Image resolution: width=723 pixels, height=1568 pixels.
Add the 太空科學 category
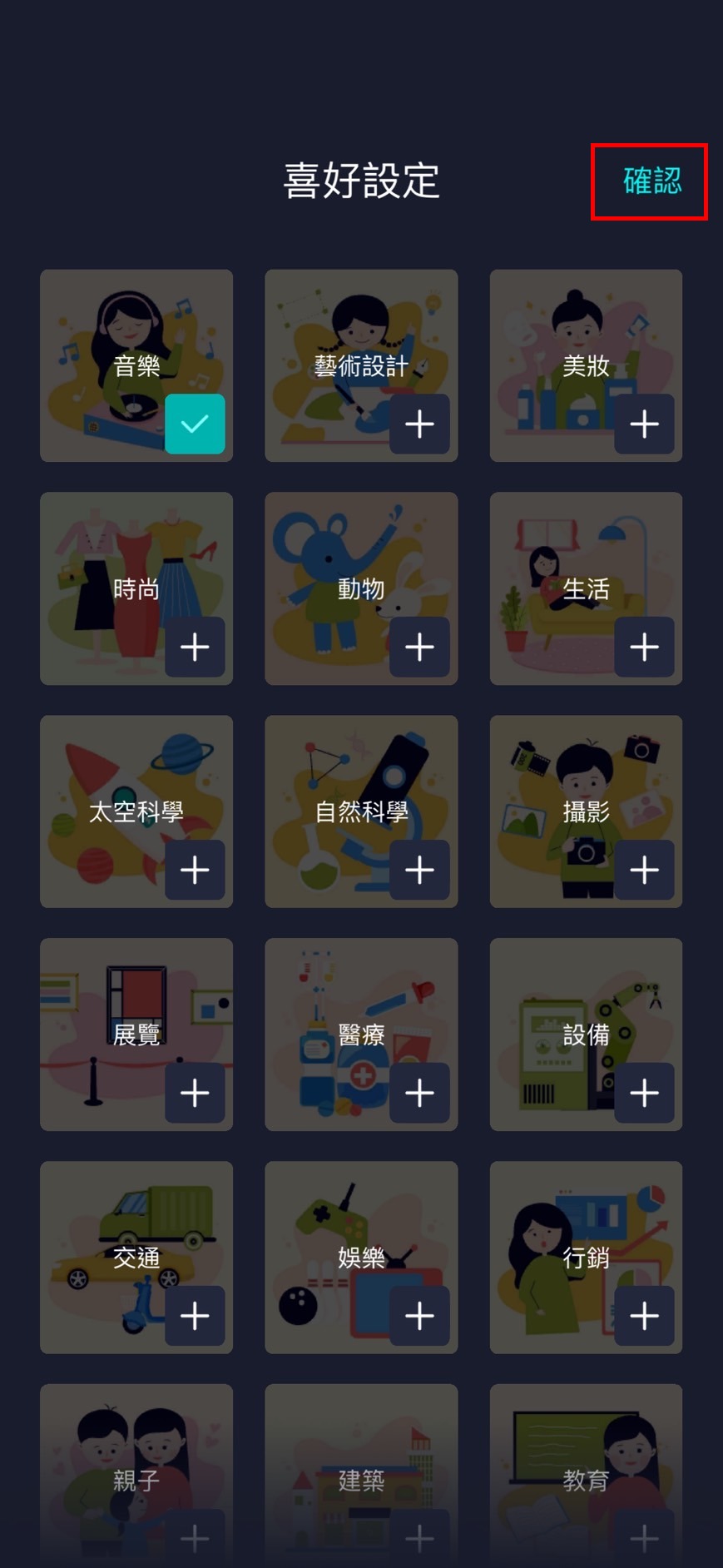[x=195, y=870]
